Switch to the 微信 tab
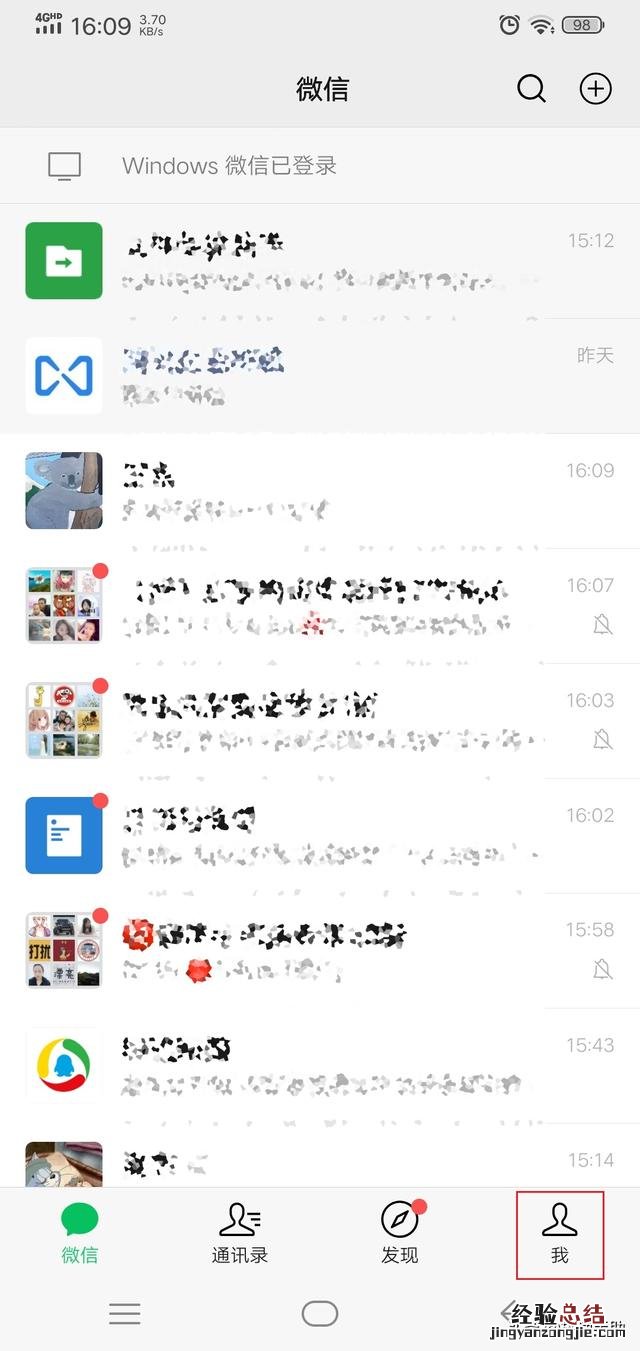The height and width of the screenshot is (1351, 640). click(x=80, y=1233)
